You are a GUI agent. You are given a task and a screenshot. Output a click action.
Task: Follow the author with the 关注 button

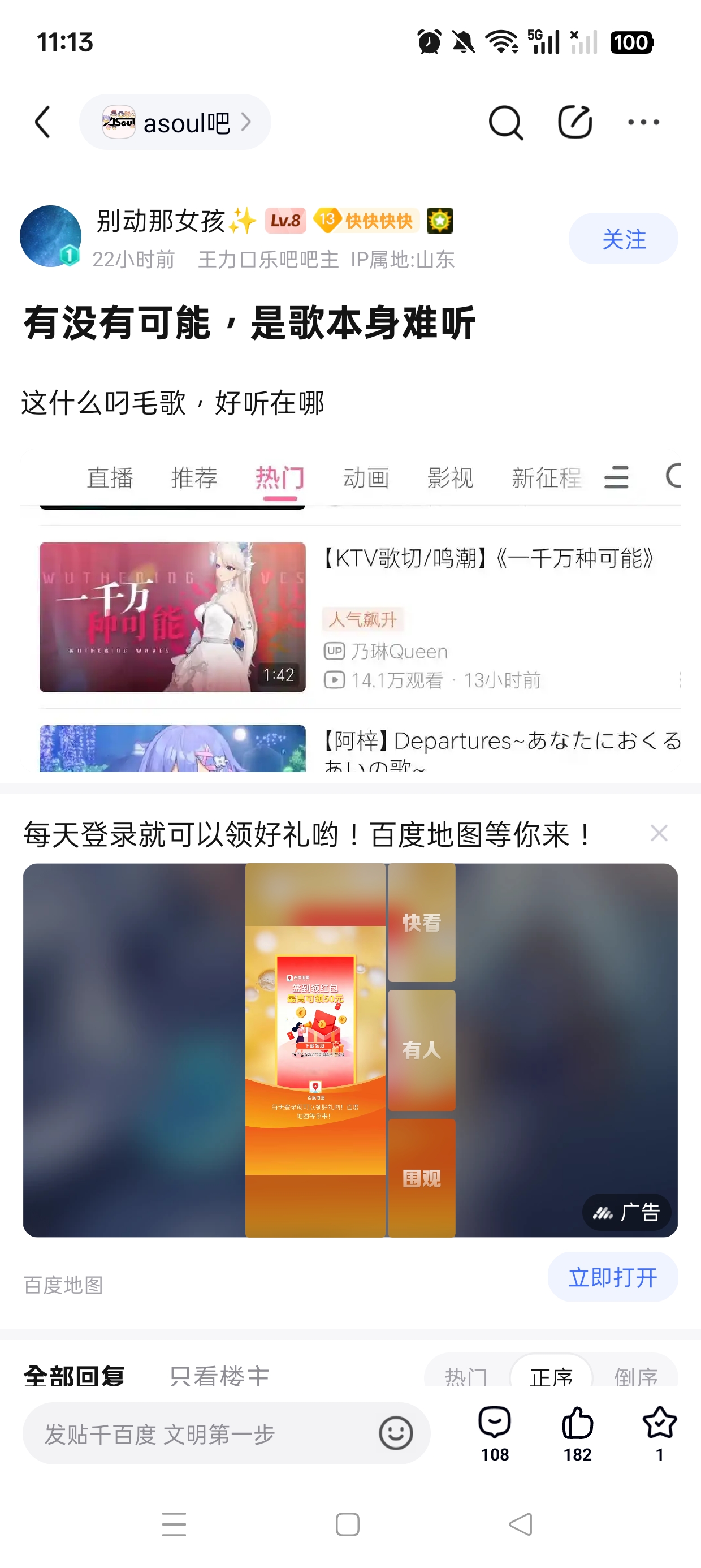tap(622, 239)
